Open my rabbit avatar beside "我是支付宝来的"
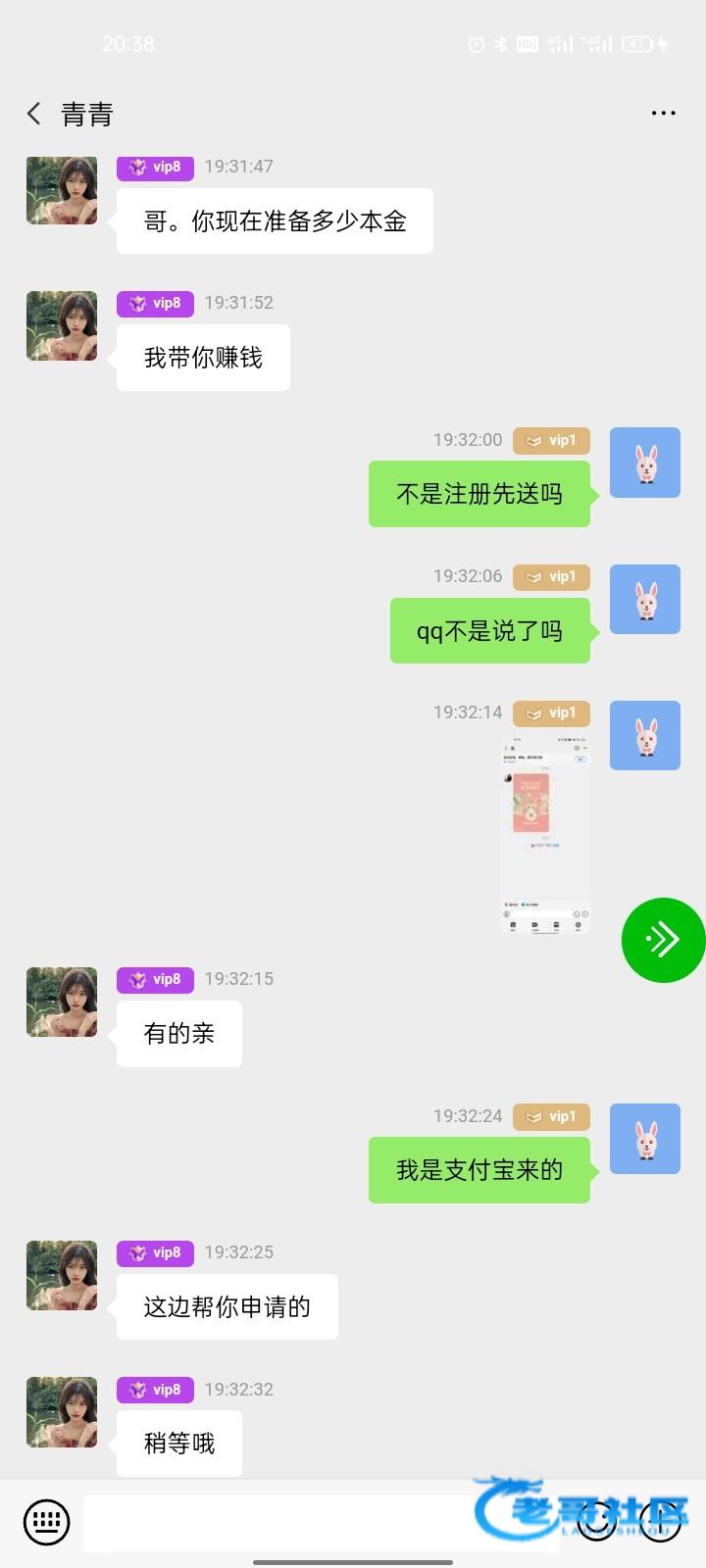Viewport: 706px width, 1568px height. pos(644,1139)
